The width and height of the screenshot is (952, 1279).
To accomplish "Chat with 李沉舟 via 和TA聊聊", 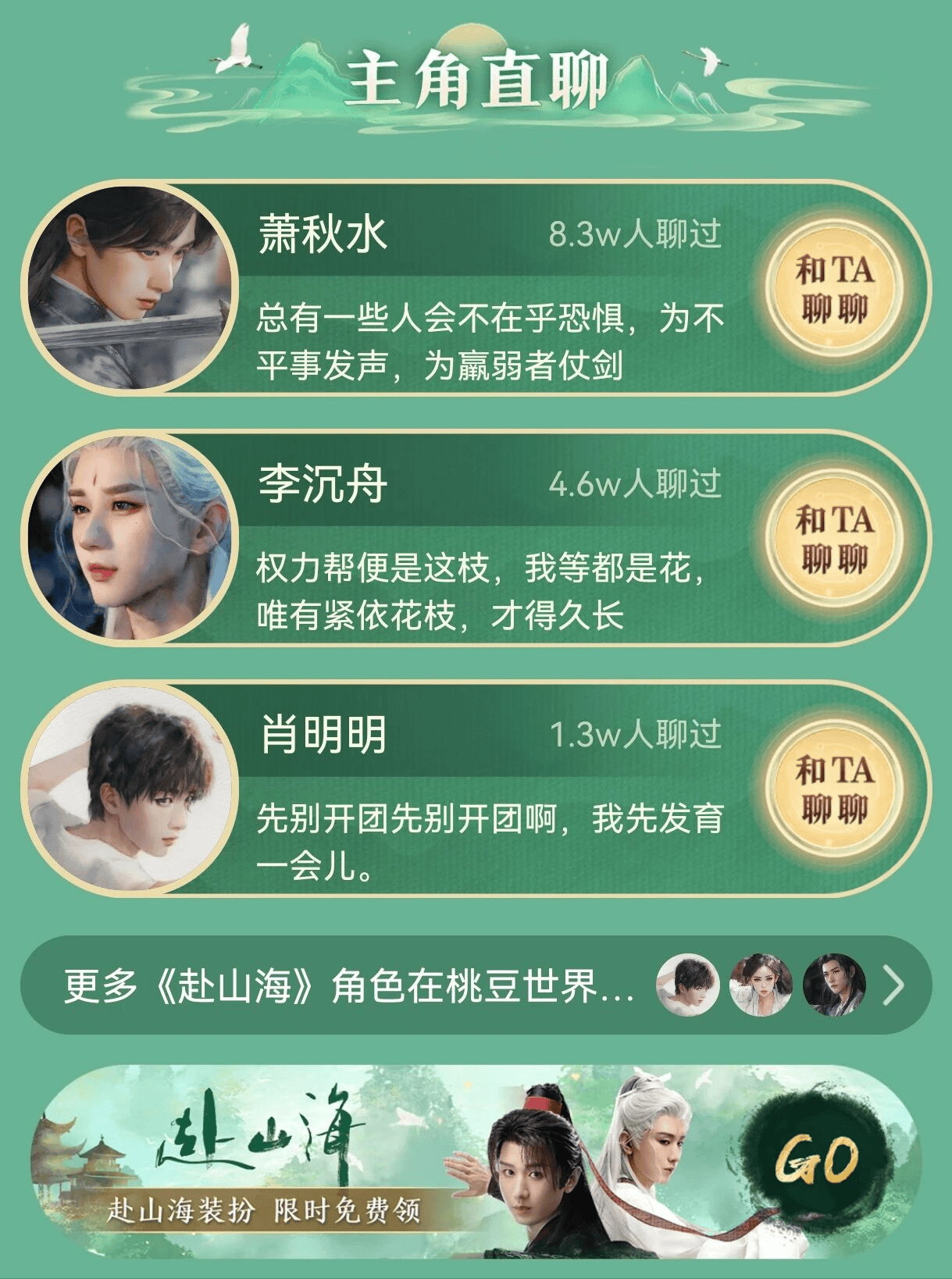I will point(833,538).
